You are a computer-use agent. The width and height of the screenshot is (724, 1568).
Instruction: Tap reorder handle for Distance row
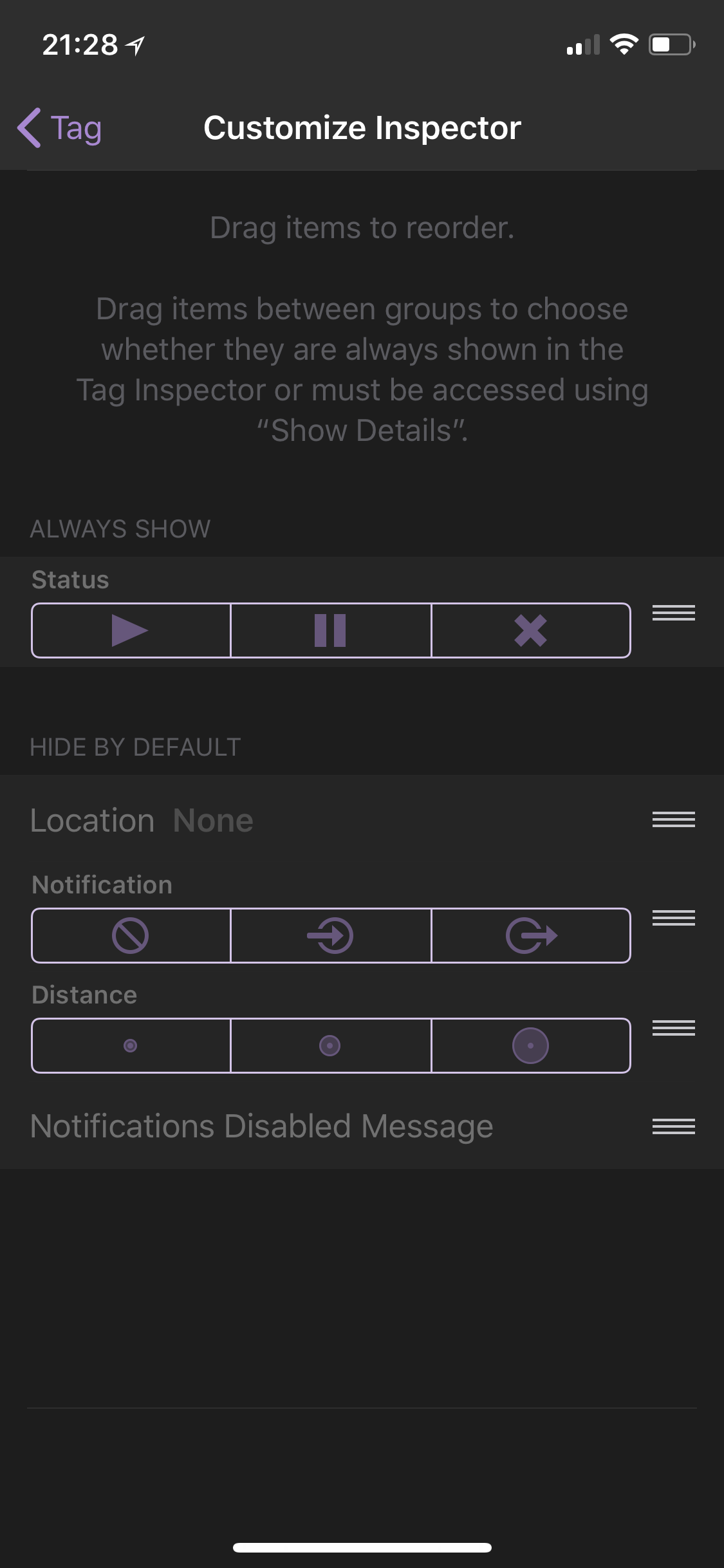(x=673, y=1028)
